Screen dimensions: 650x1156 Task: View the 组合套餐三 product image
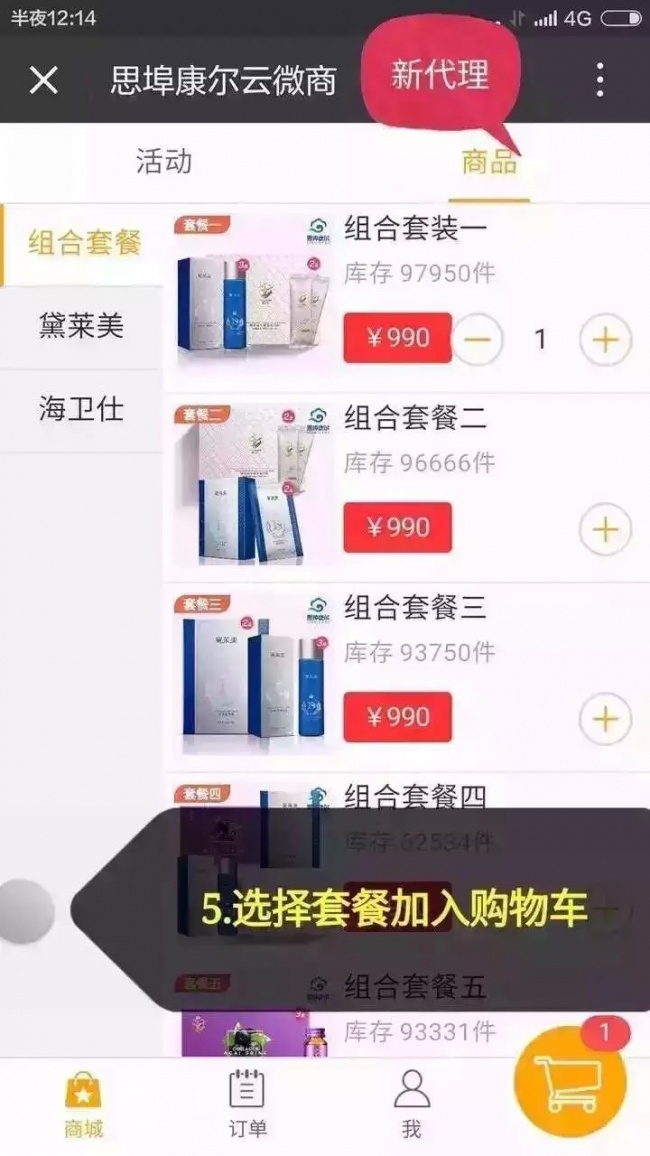click(254, 675)
